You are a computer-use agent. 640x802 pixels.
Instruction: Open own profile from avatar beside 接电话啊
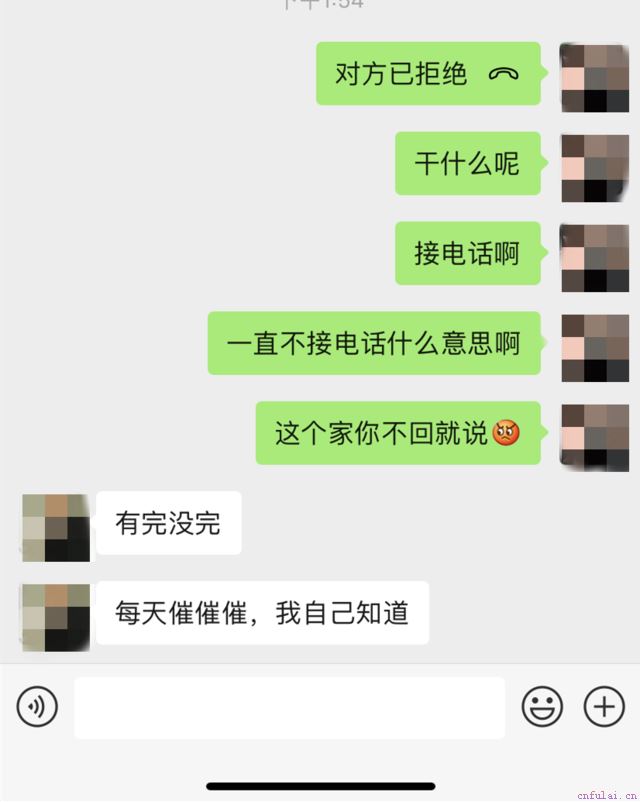(x=594, y=258)
